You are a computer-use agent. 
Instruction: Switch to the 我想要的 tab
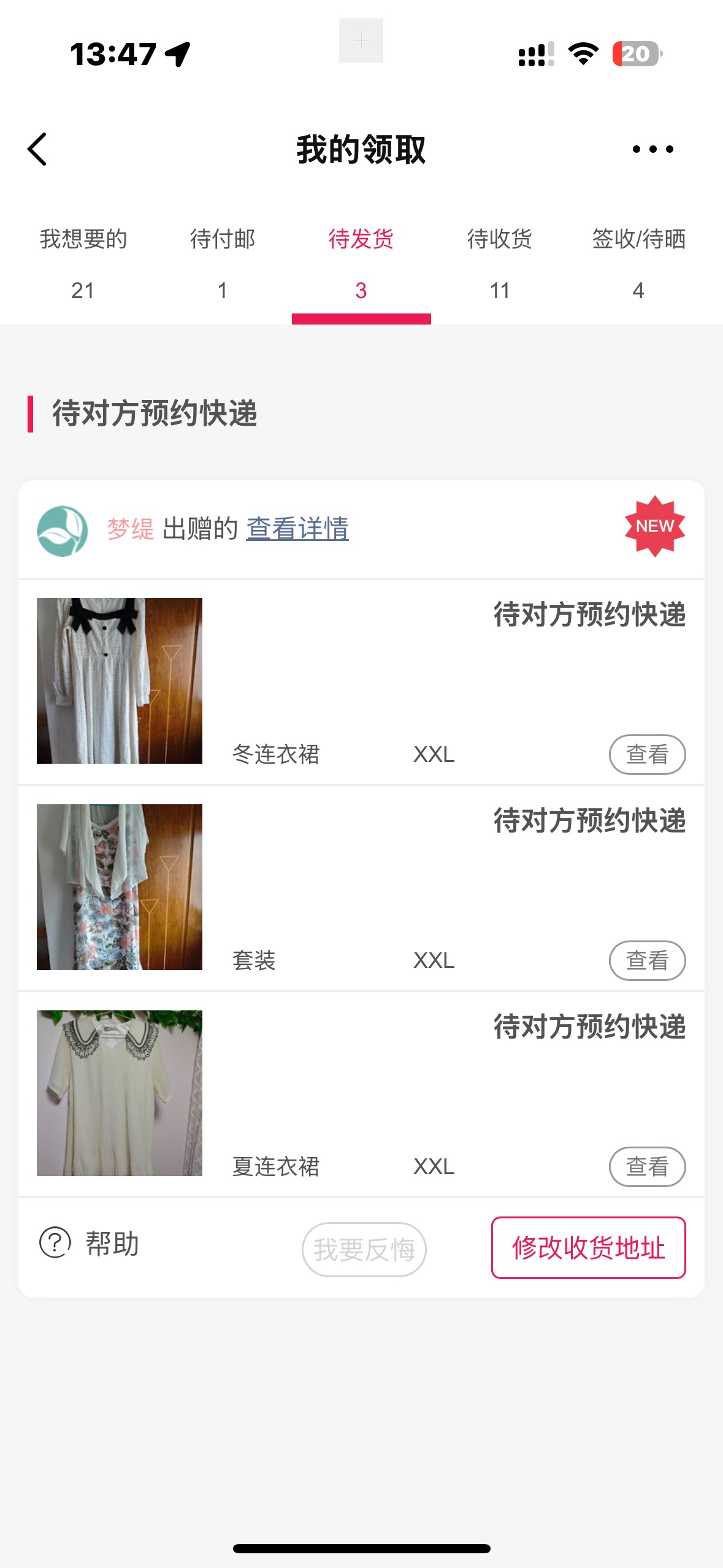click(83, 264)
